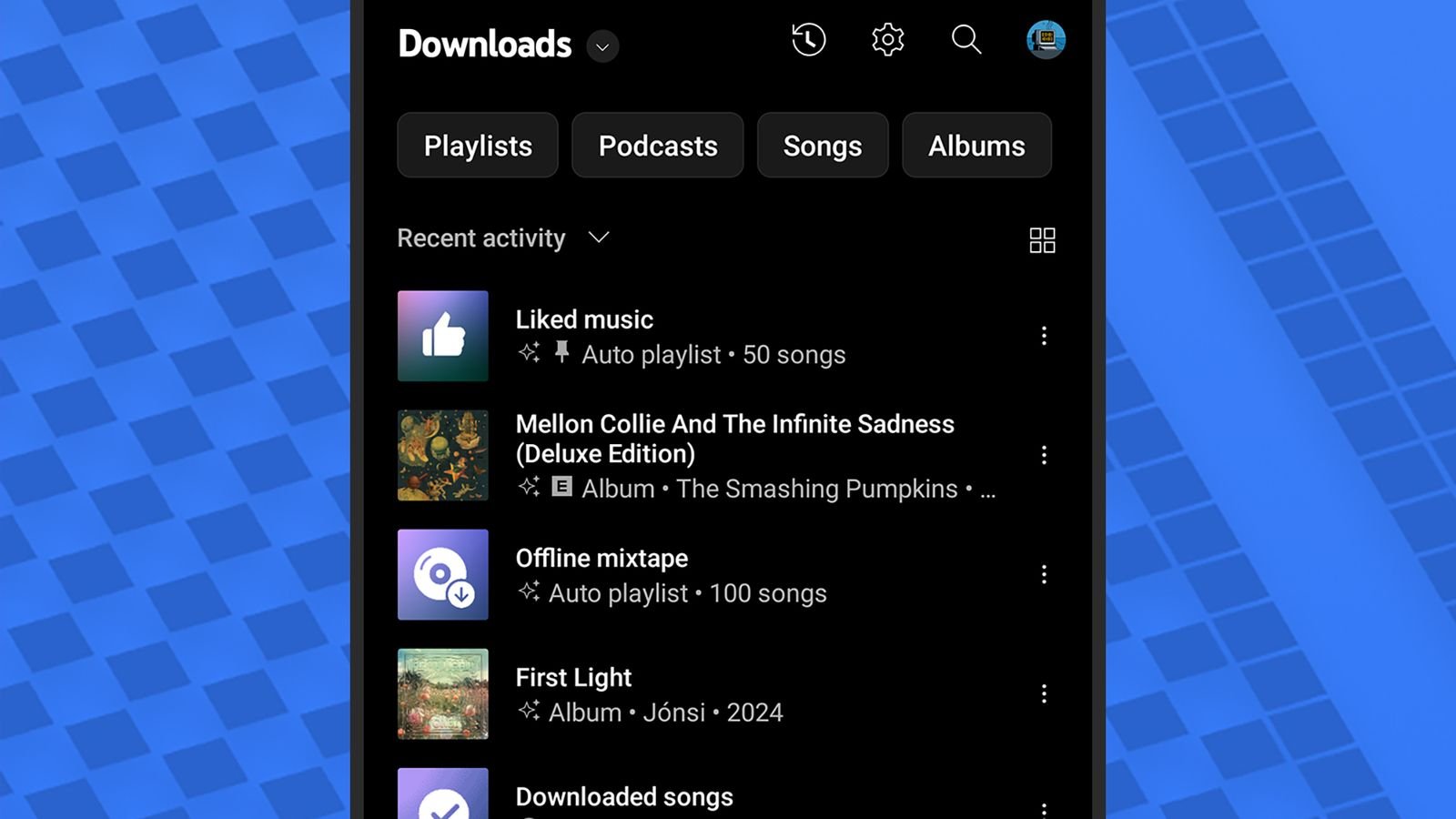The height and width of the screenshot is (819, 1456).
Task: Select the Songs chip
Action: pos(822,146)
